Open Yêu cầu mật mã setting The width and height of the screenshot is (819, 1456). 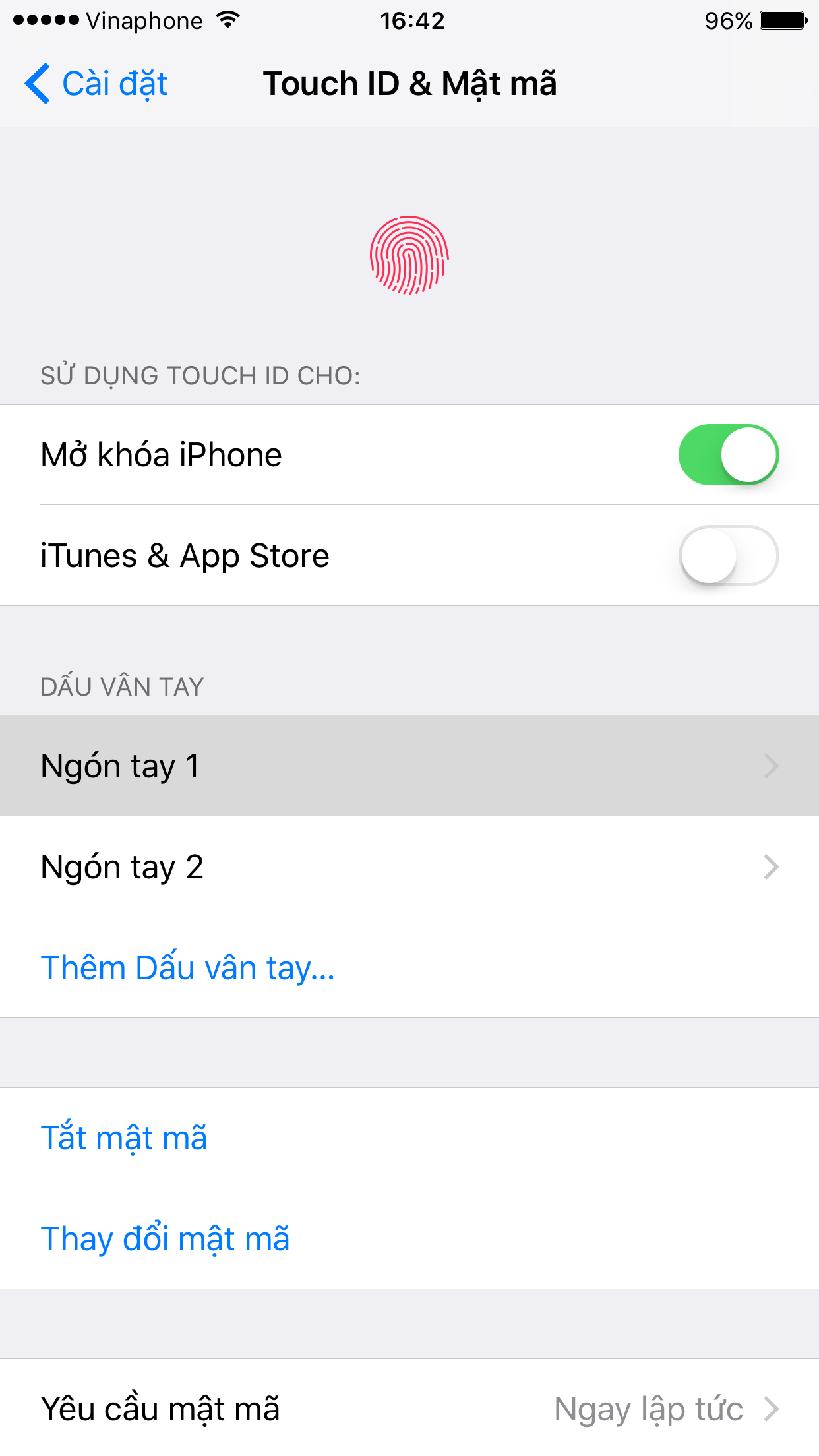point(409,1409)
